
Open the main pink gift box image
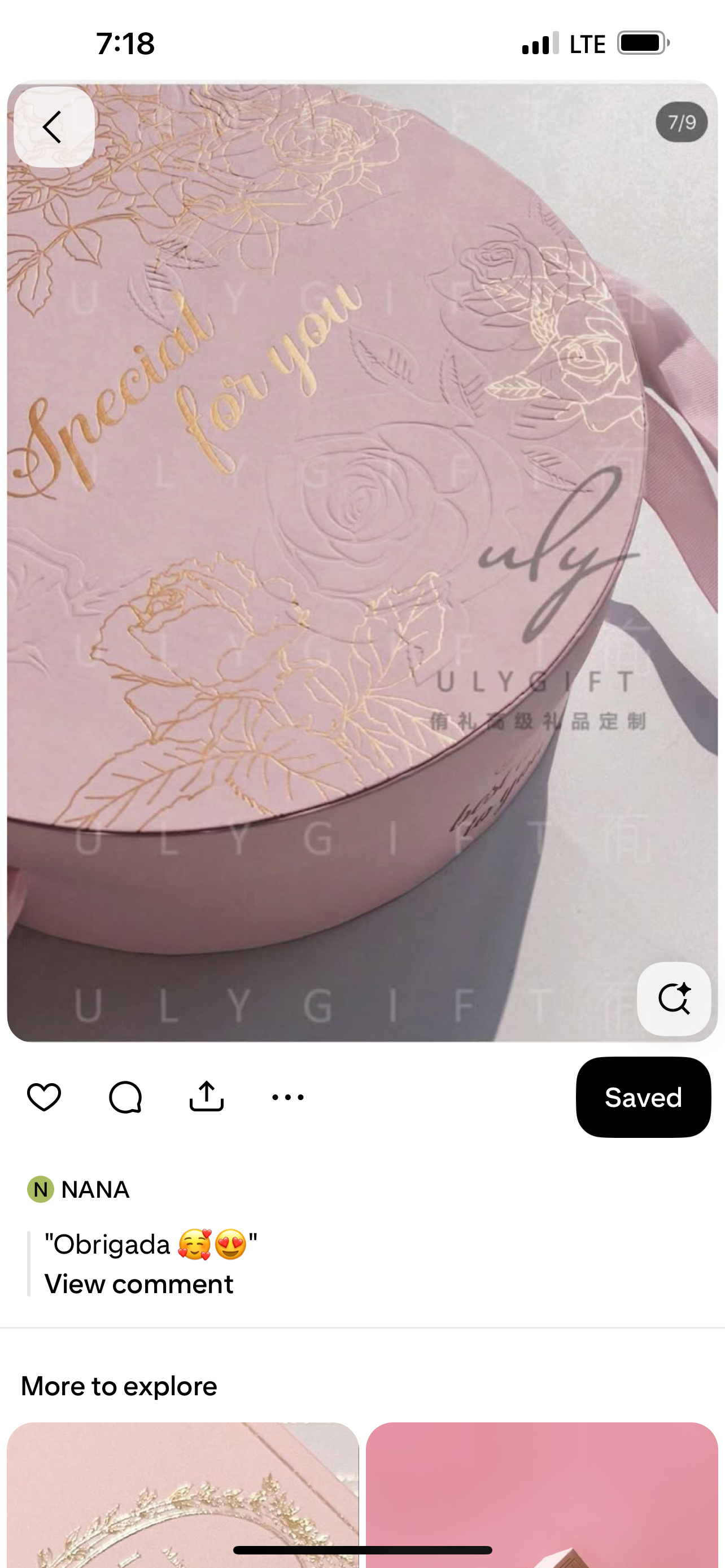(362, 561)
